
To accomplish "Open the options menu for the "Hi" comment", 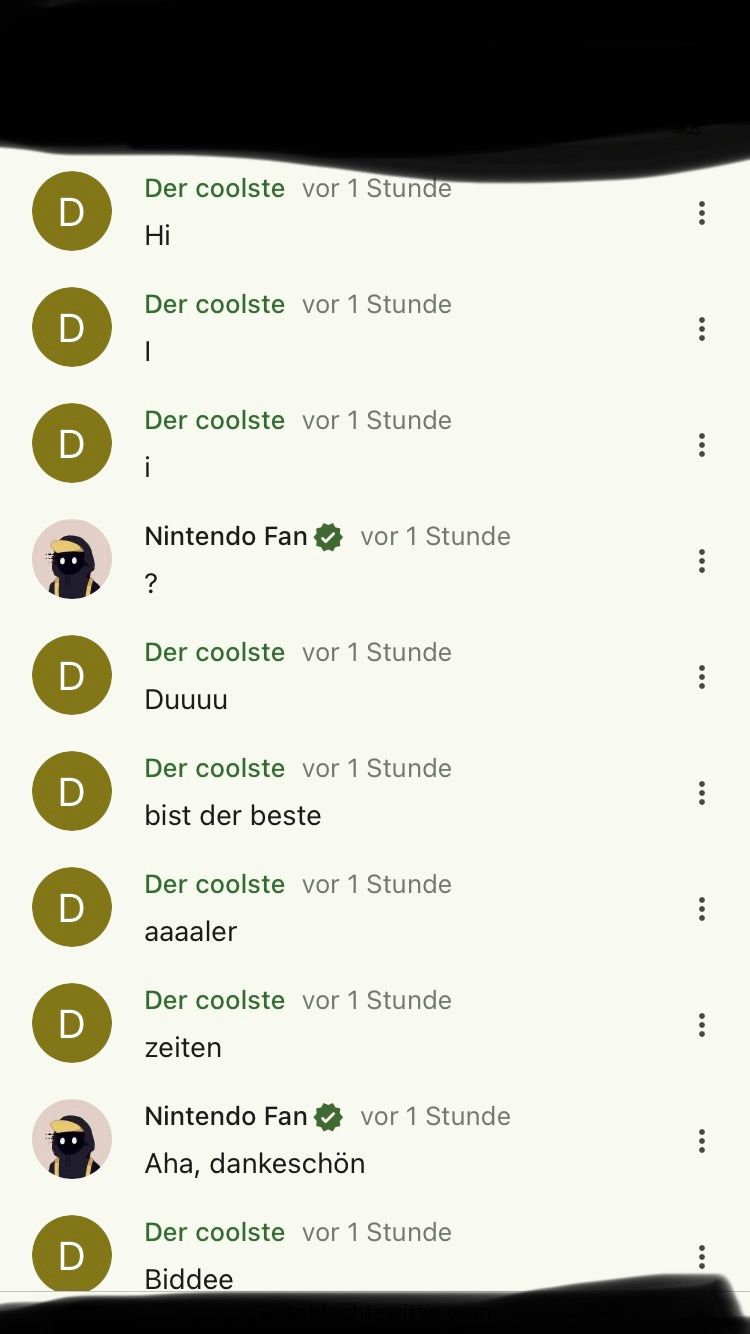I will tap(702, 213).
